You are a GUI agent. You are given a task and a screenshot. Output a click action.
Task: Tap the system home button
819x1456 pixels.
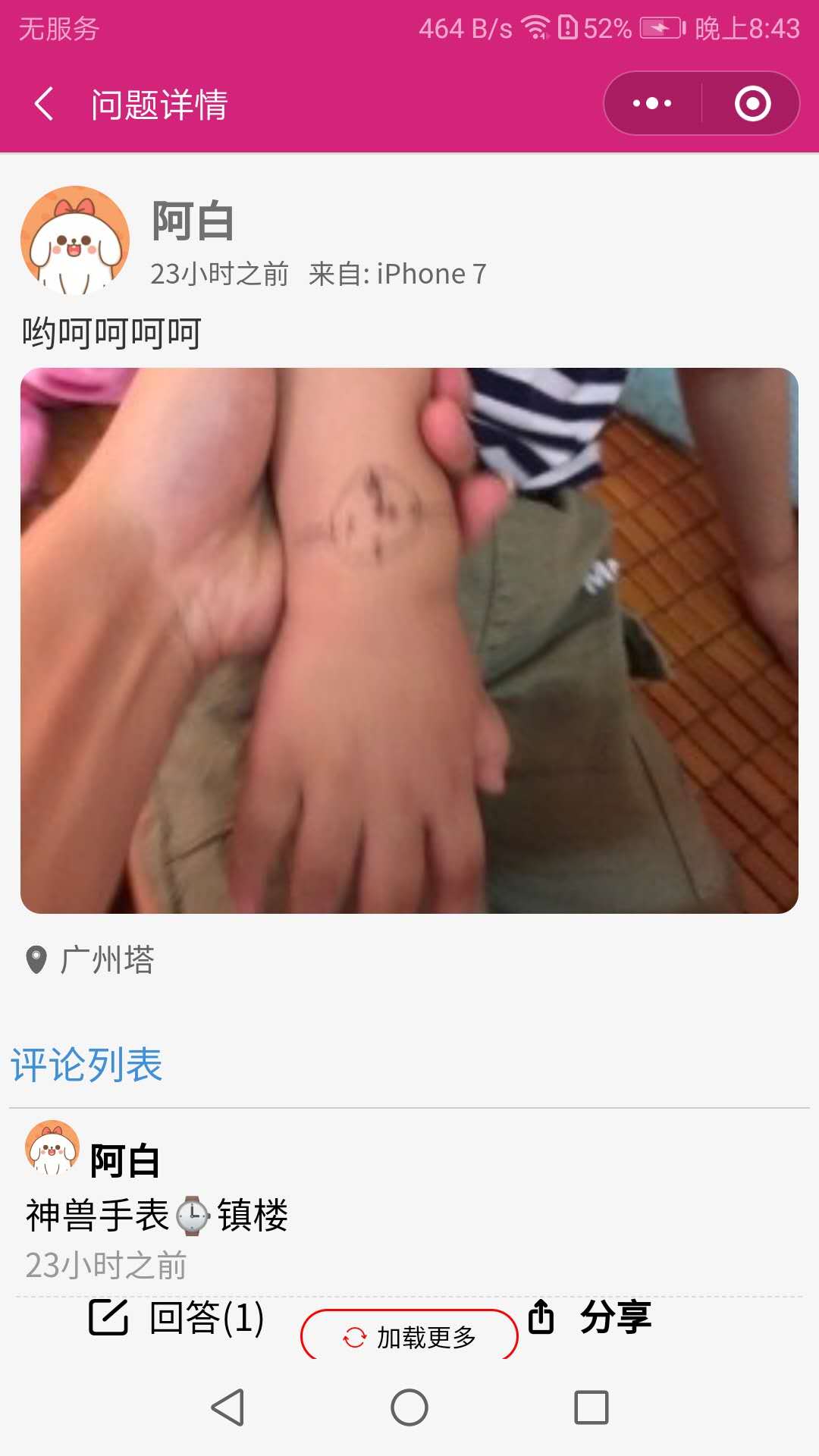[409, 1407]
